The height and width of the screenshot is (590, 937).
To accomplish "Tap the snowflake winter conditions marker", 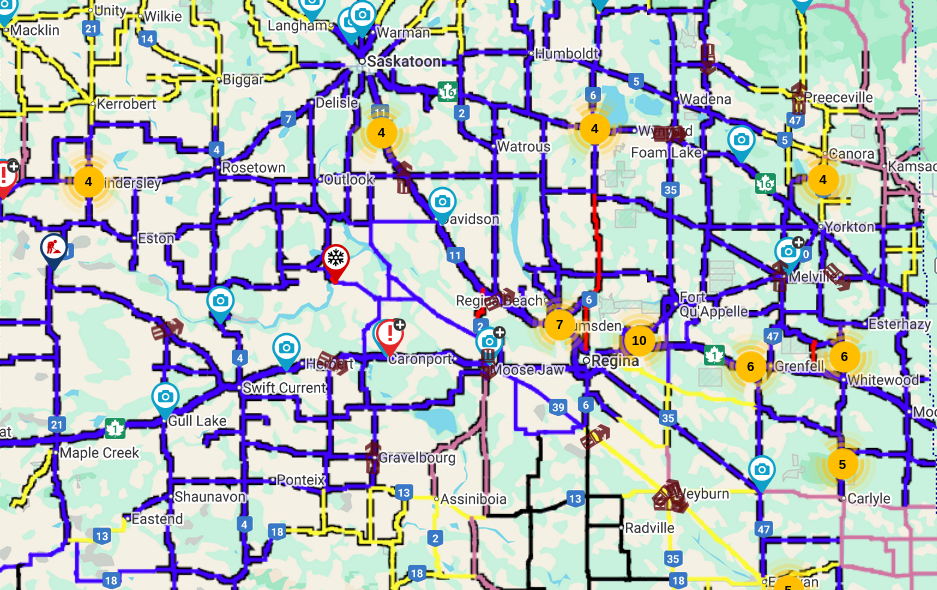I will point(336,259).
